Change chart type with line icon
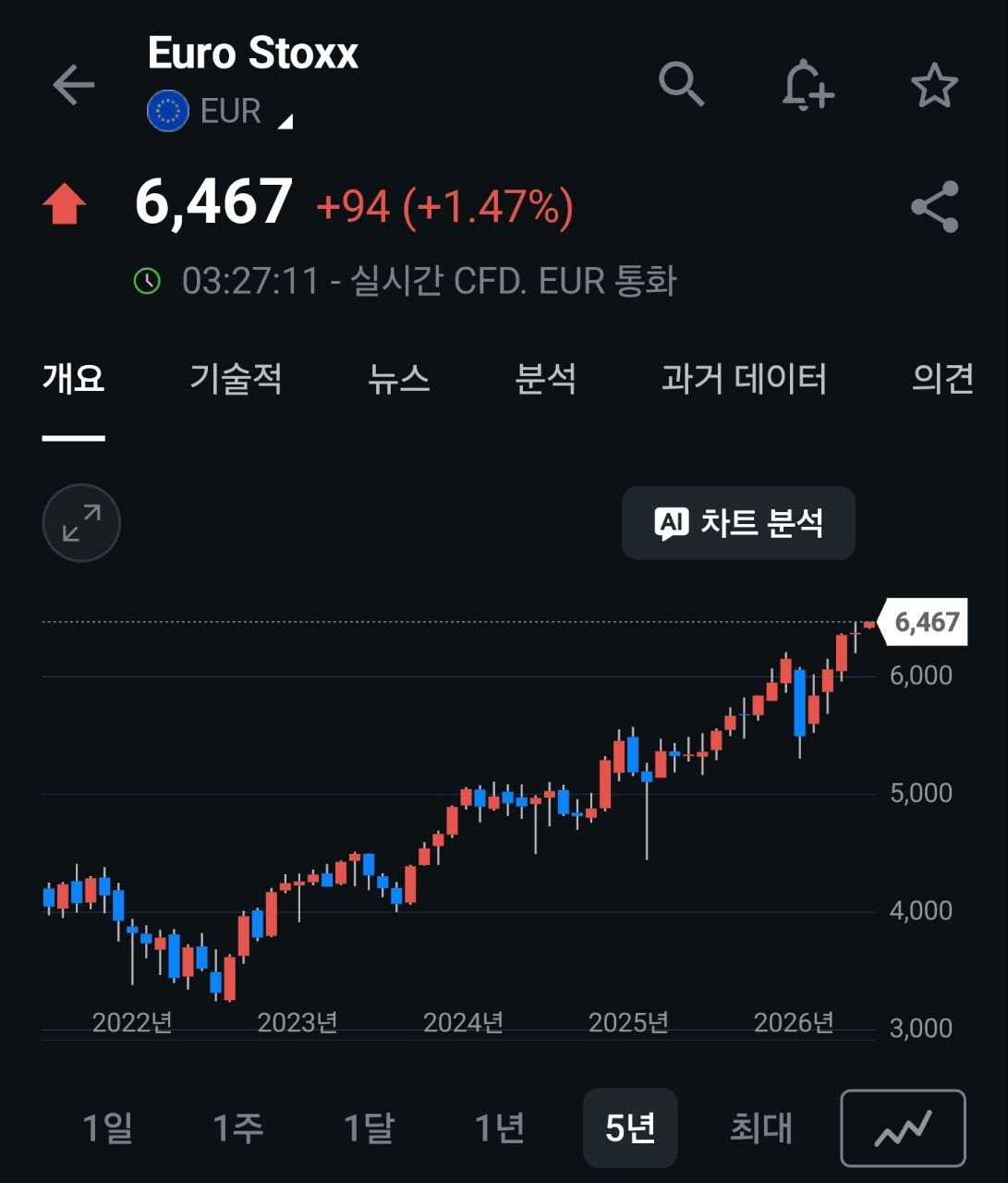The width and height of the screenshot is (1008, 1183). point(903,1128)
